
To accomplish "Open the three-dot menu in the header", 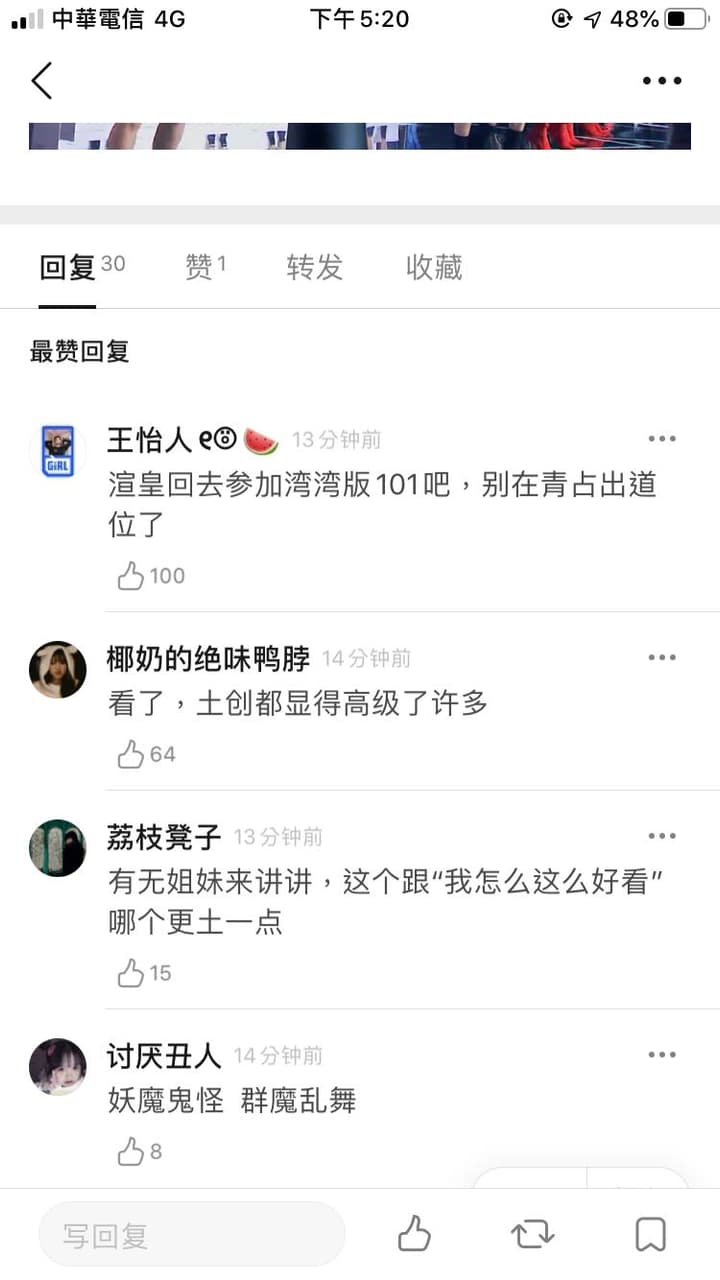I will (x=662, y=81).
